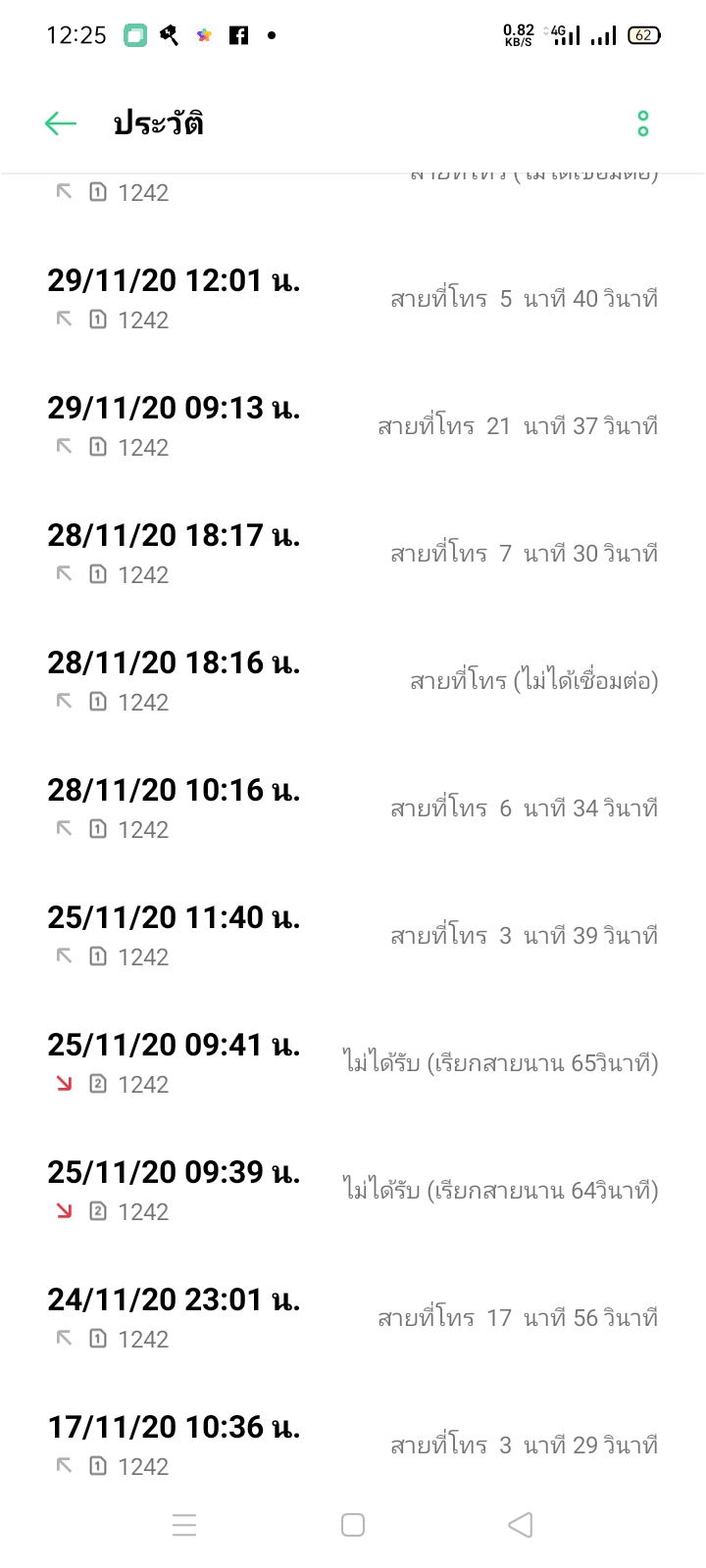This screenshot has width=706, height=1568.
Task: Select missed call 25/11/20 09:39
Action: click(353, 1191)
